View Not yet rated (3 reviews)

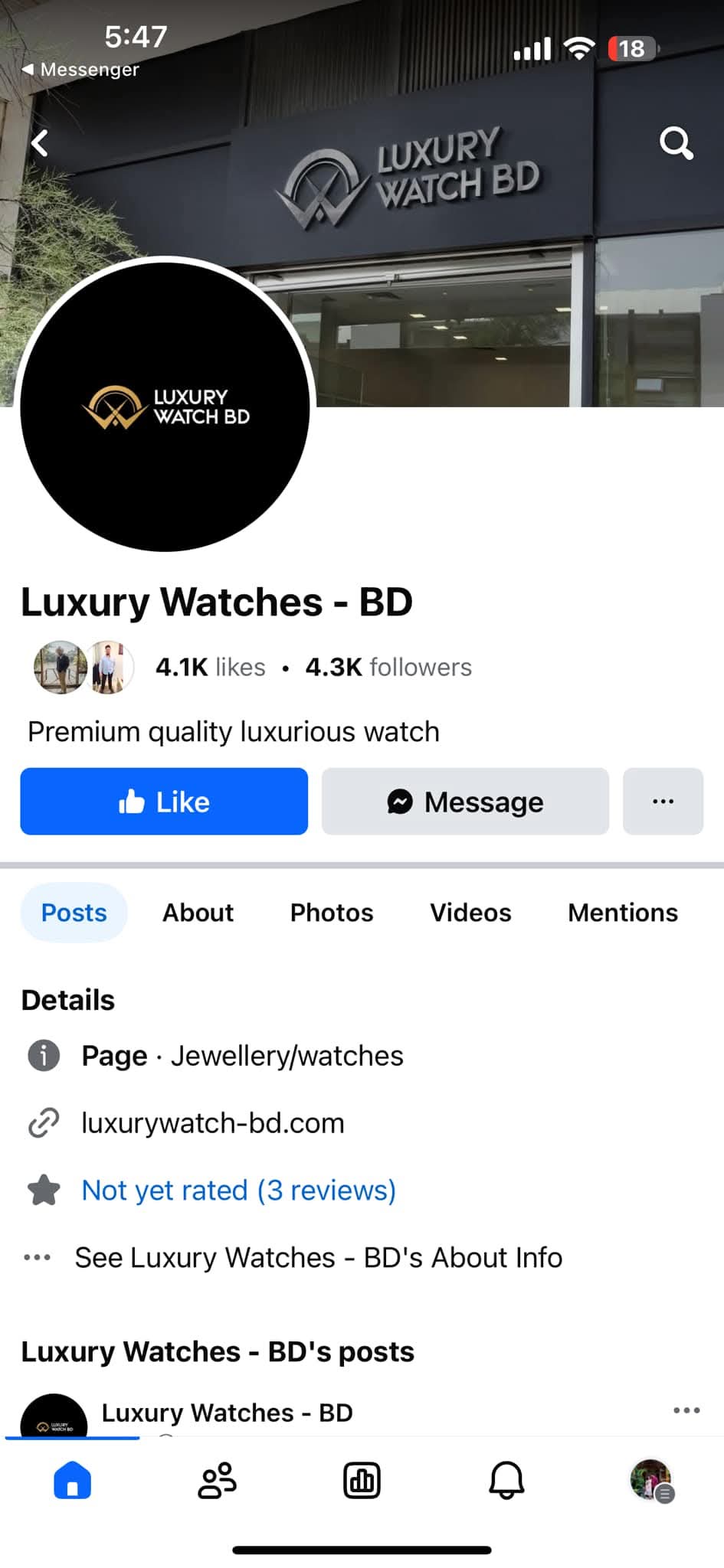(x=238, y=1191)
